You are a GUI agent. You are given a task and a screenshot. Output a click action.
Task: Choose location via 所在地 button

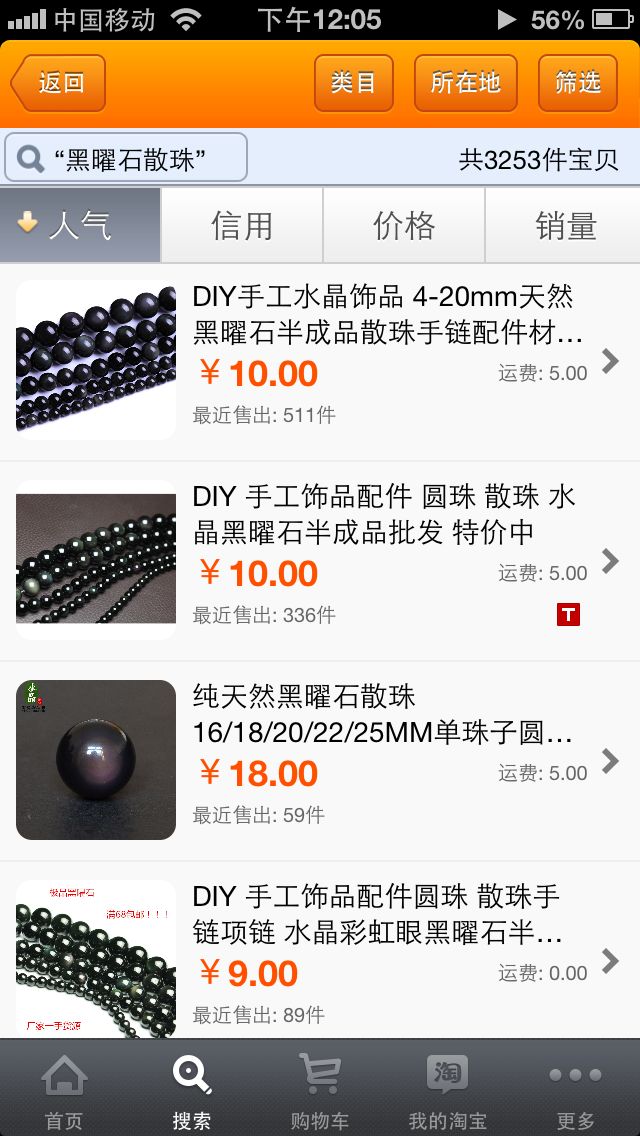[x=465, y=83]
